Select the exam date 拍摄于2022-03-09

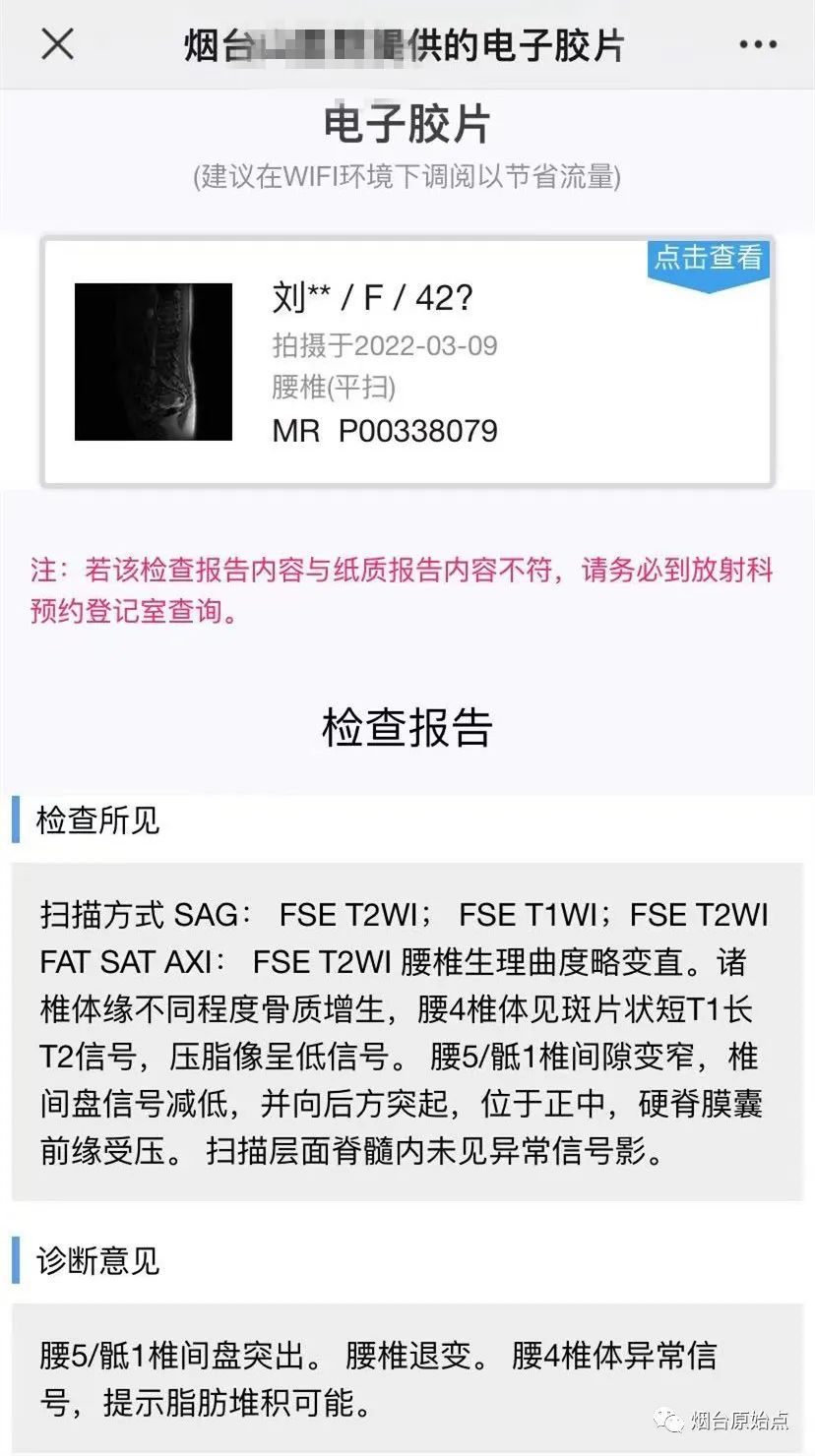point(385,345)
